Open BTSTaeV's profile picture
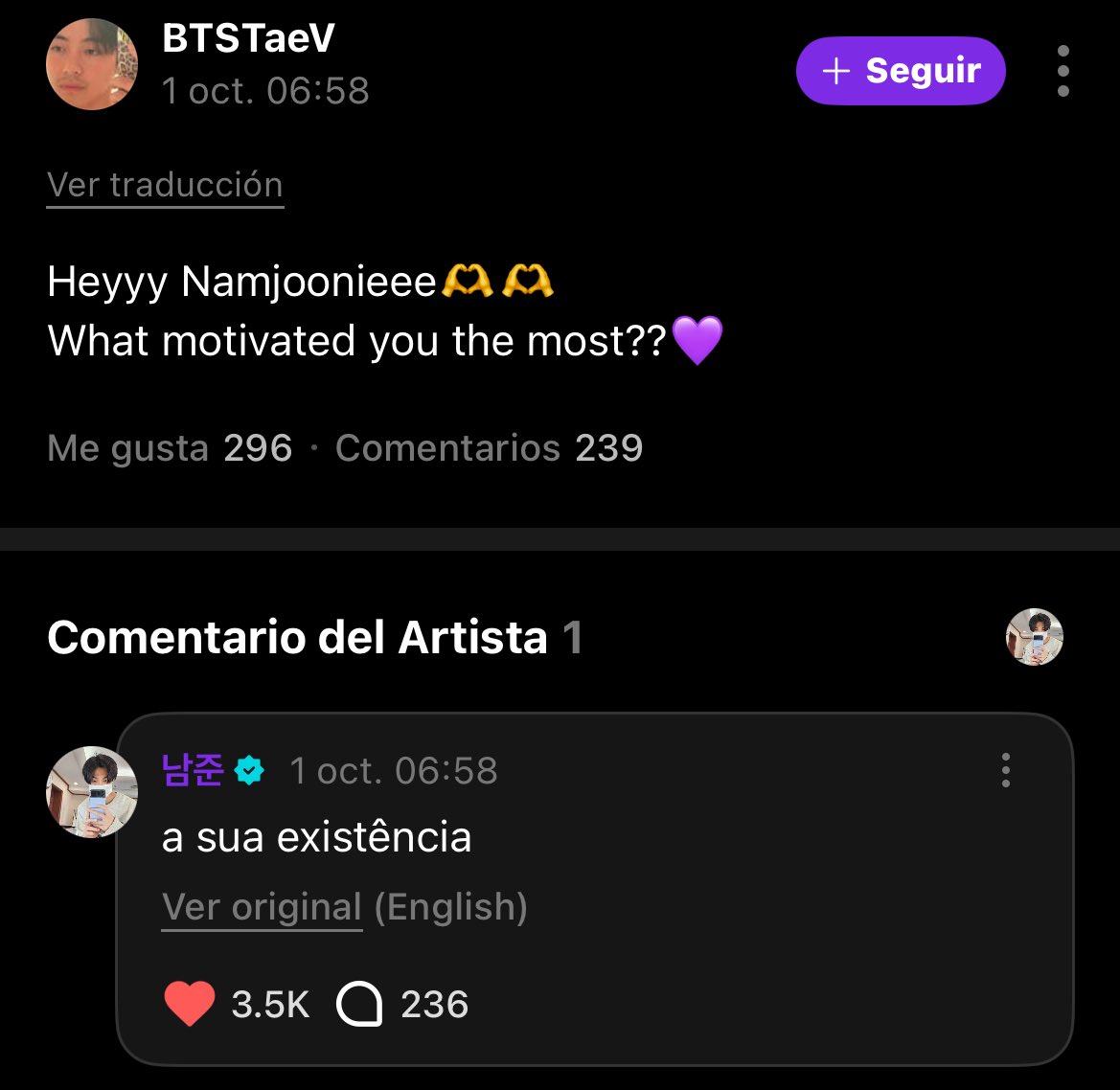 92,64
